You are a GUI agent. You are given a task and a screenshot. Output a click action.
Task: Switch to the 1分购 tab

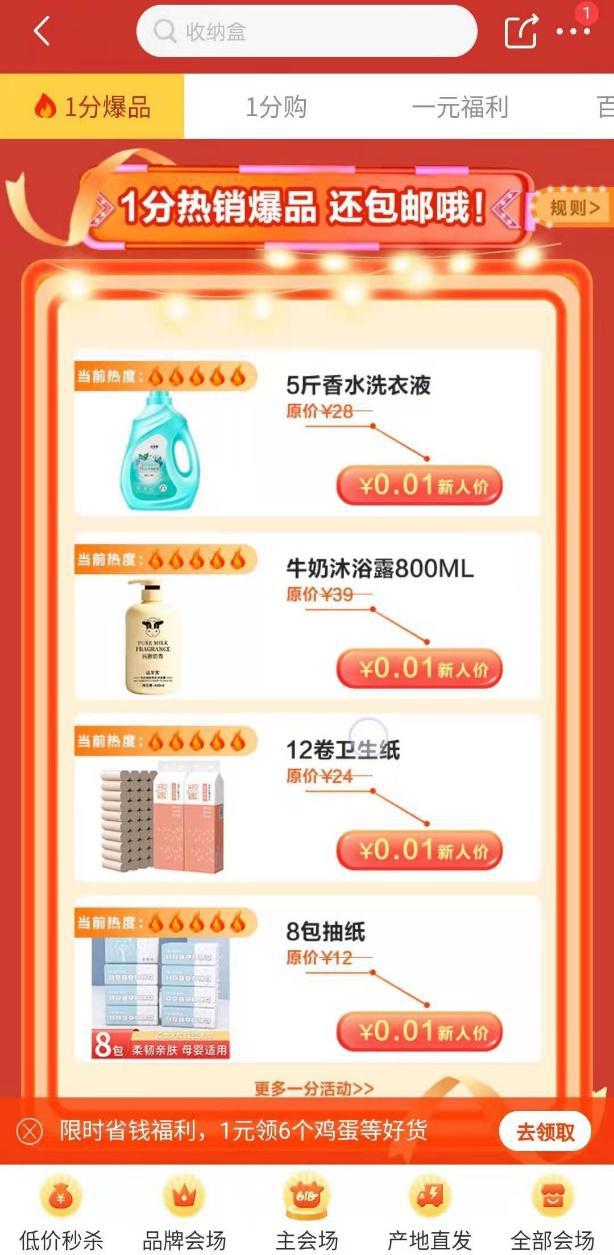[x=276, y=107]
